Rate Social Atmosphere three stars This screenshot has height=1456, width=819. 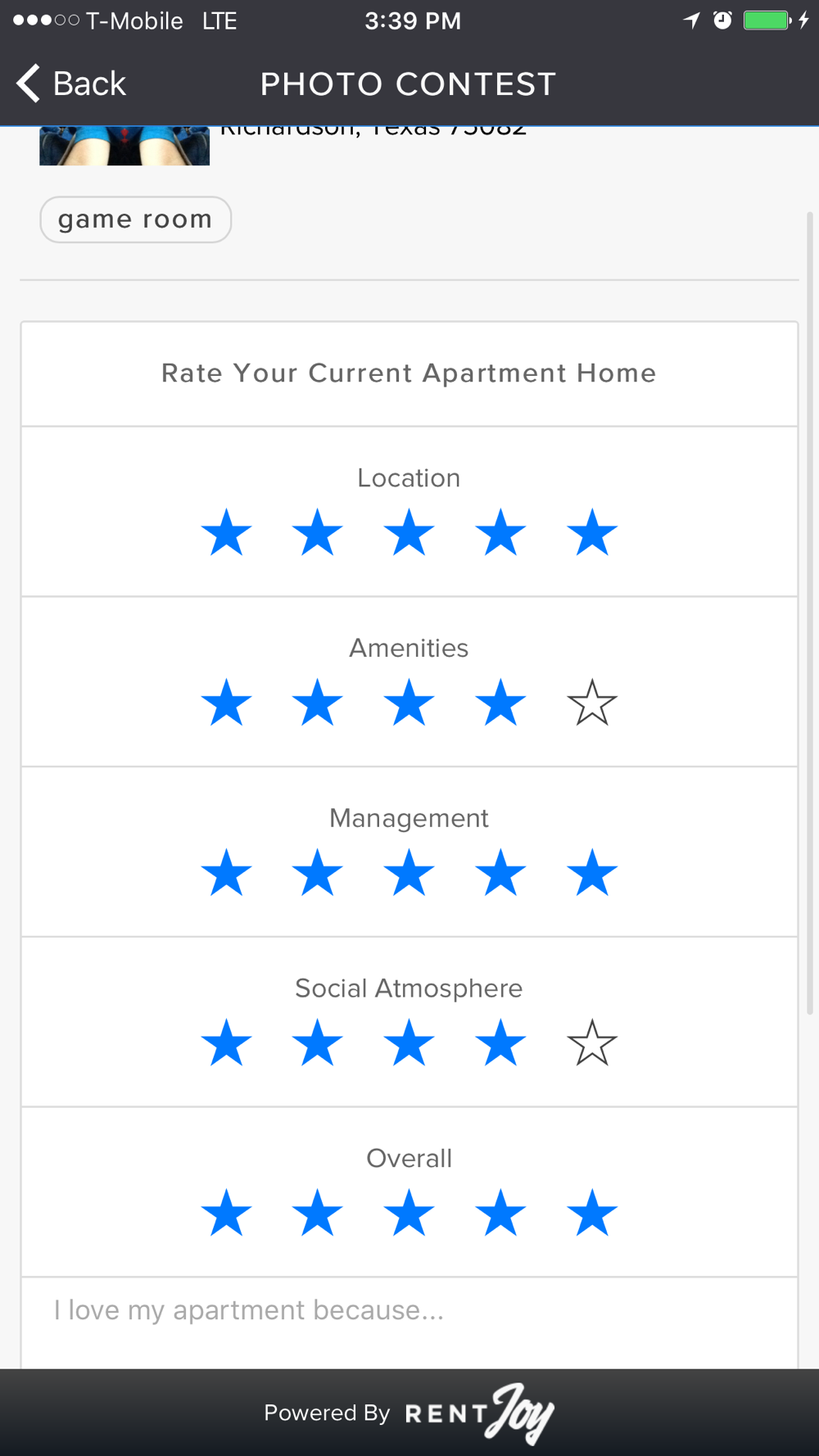click(409, 1043)
